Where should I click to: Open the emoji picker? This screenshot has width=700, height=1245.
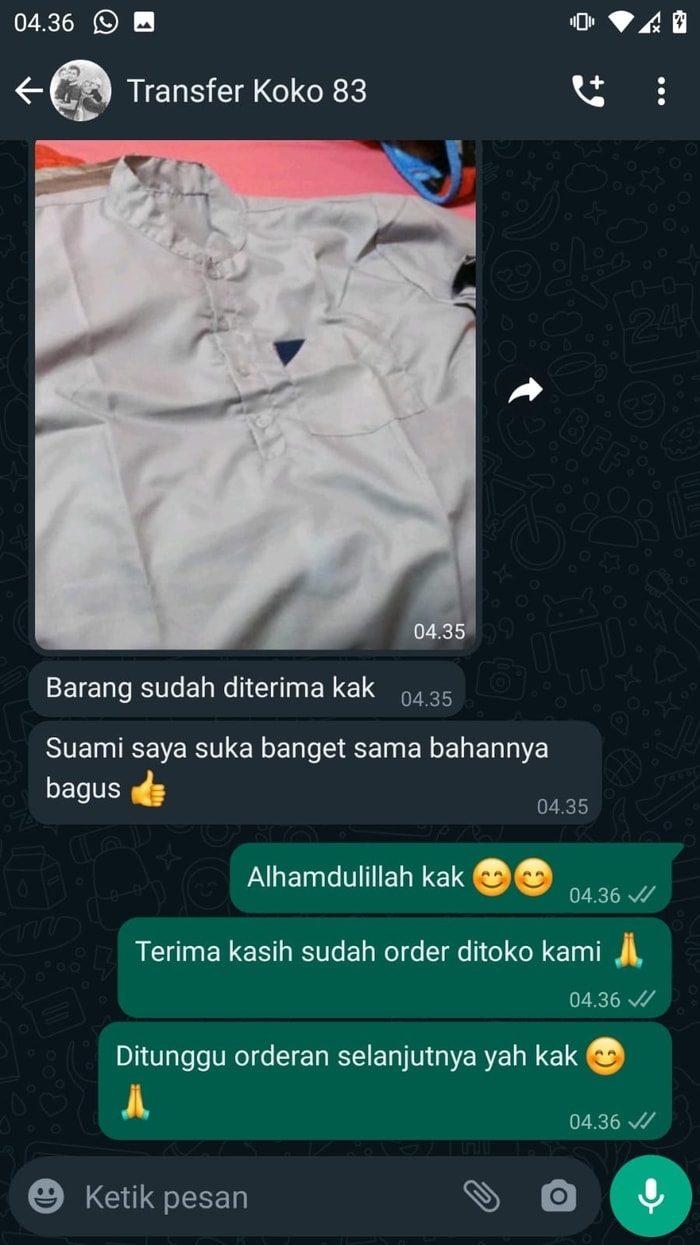click(x=46, y=1196)
